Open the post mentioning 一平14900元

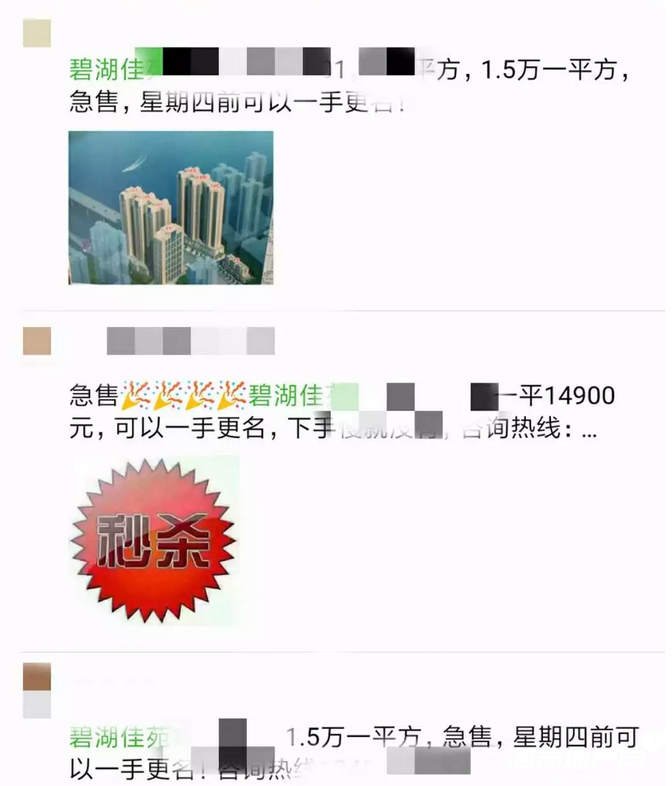coord(340,412)
